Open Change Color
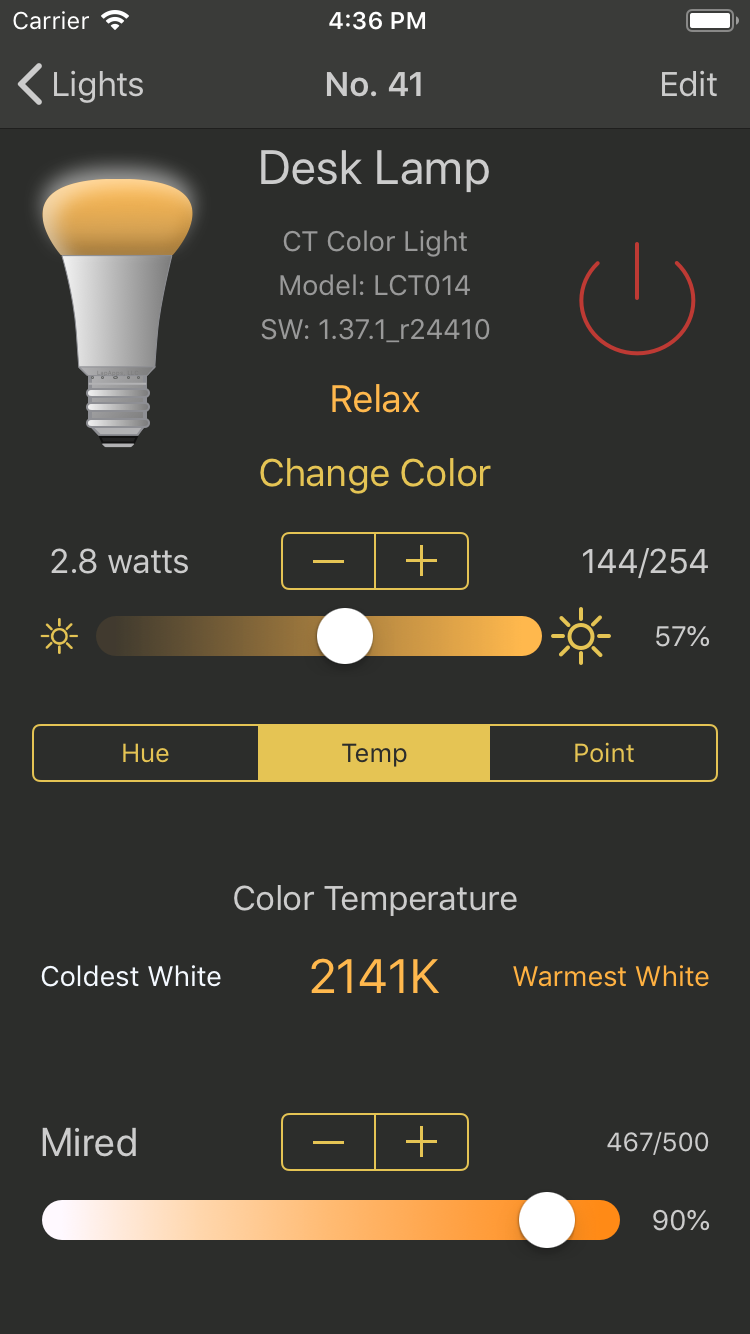Image resolution: width=750 pixels, height=1334 pixels. [x=375, y=473]
